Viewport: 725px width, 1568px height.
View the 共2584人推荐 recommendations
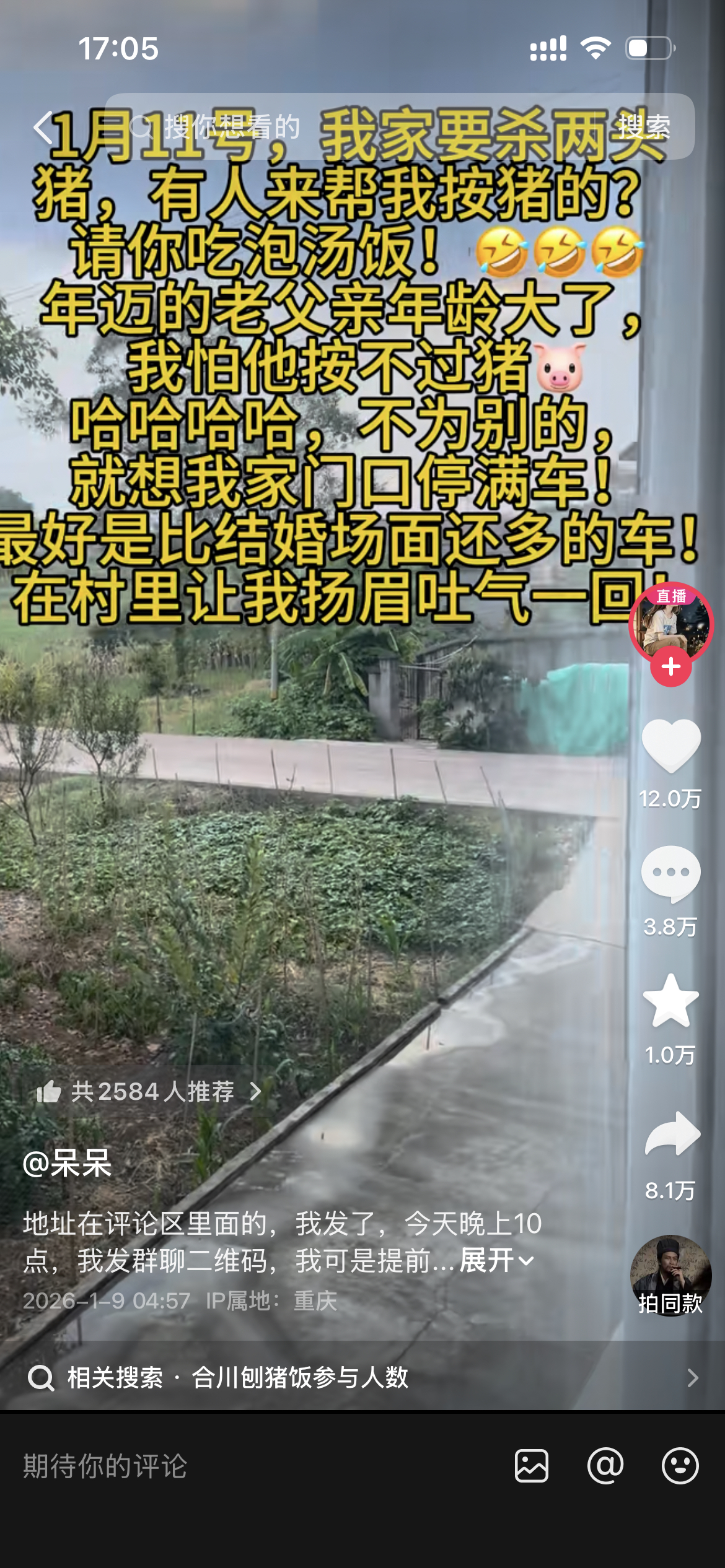click(149, 1091)
